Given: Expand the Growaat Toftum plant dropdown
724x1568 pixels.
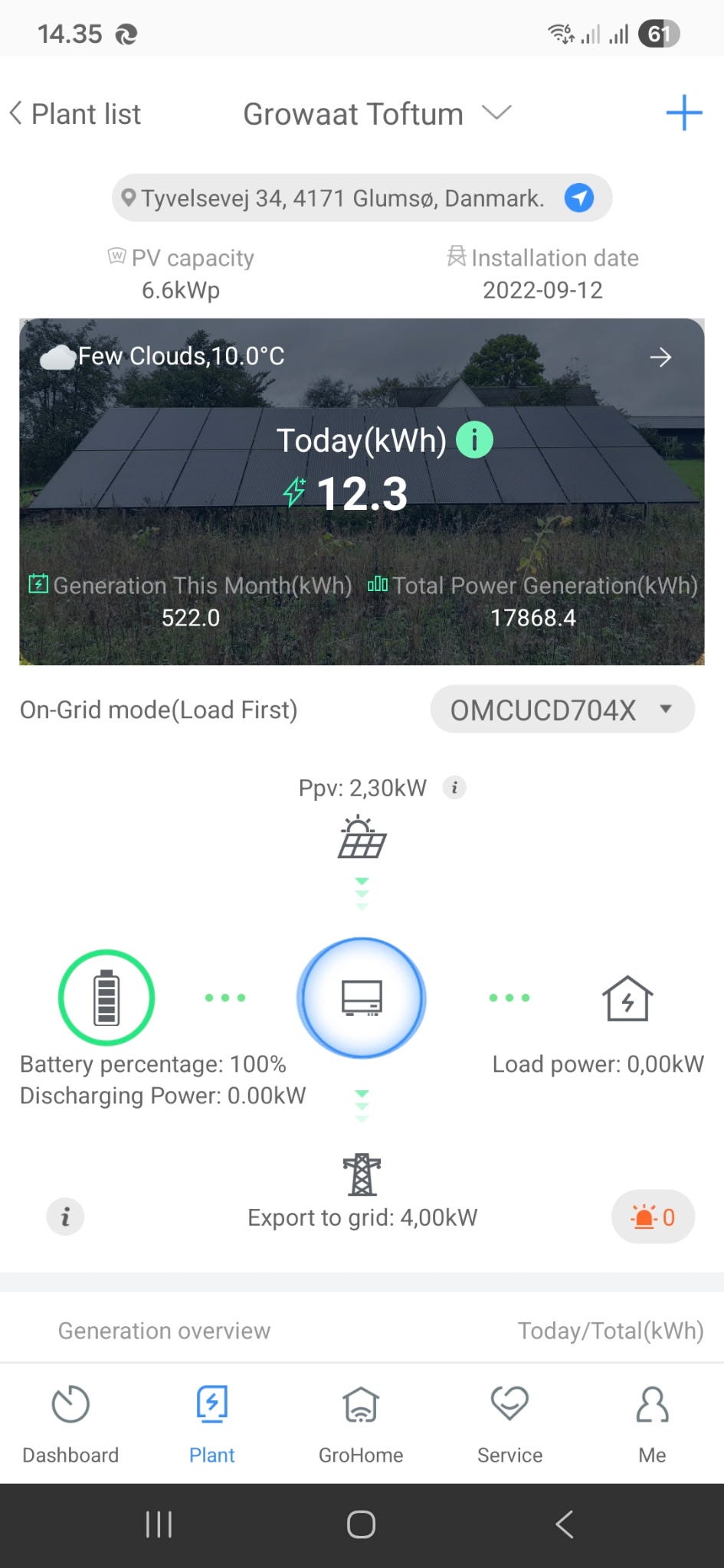Looking at the screenshot, I should click(496, 113).
